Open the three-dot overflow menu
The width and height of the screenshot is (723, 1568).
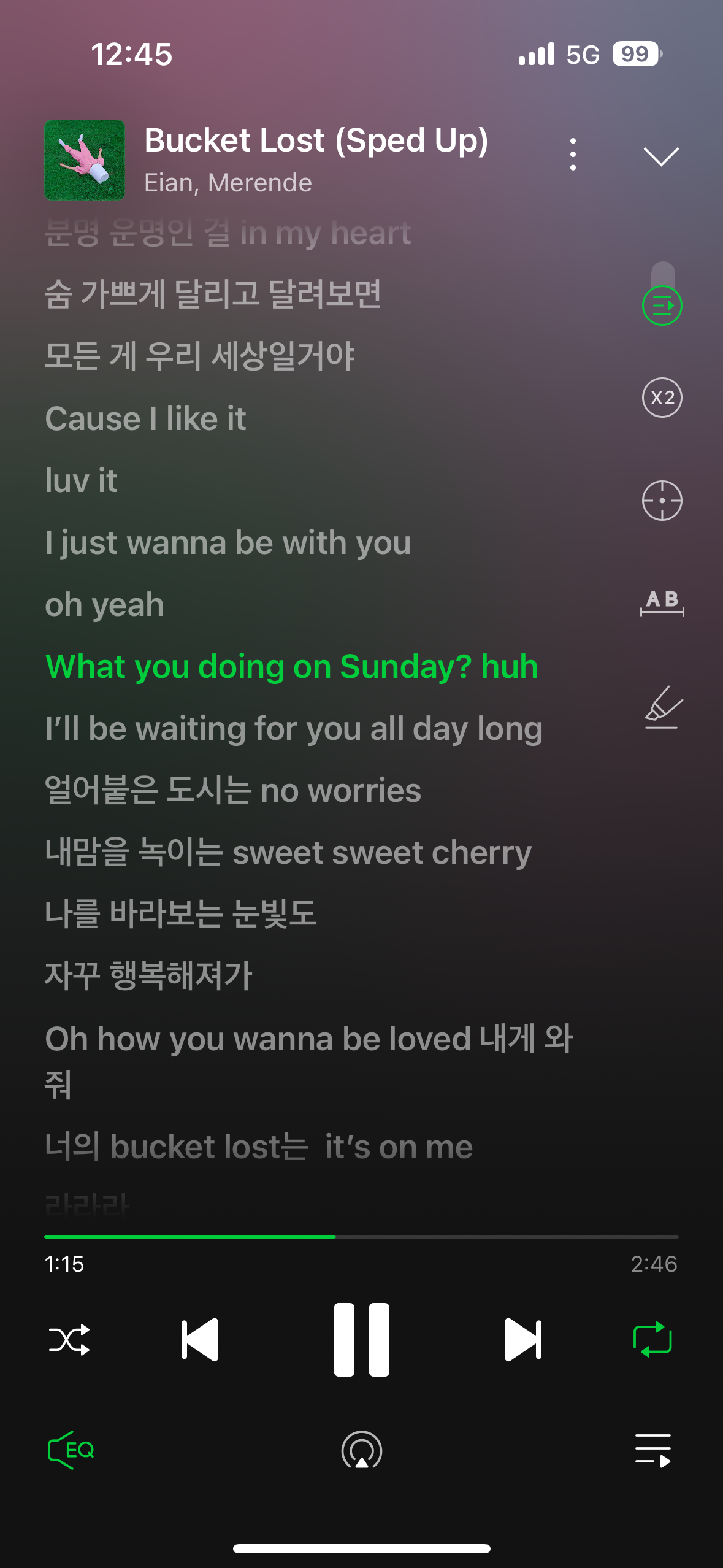(573, 154)
